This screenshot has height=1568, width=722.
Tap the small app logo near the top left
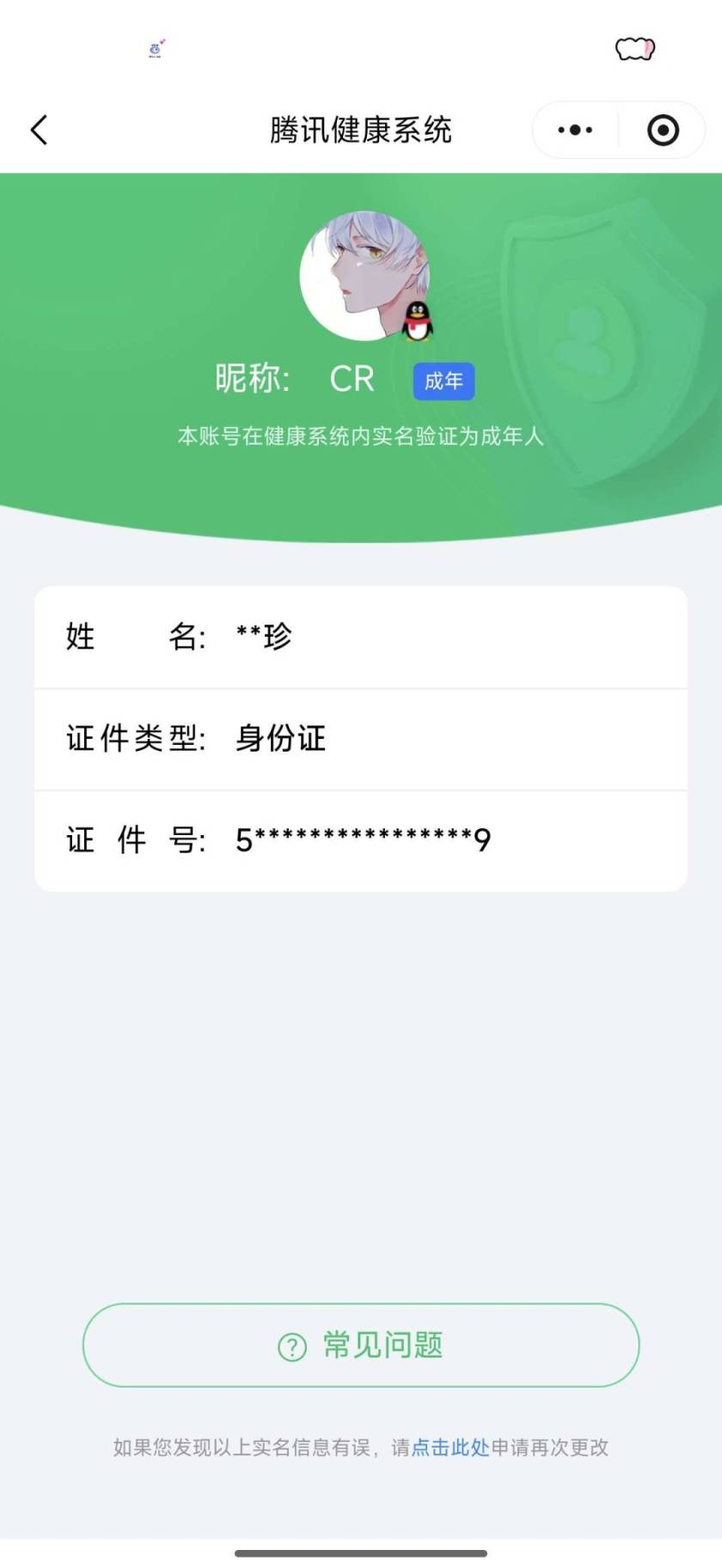coord(153,50)
